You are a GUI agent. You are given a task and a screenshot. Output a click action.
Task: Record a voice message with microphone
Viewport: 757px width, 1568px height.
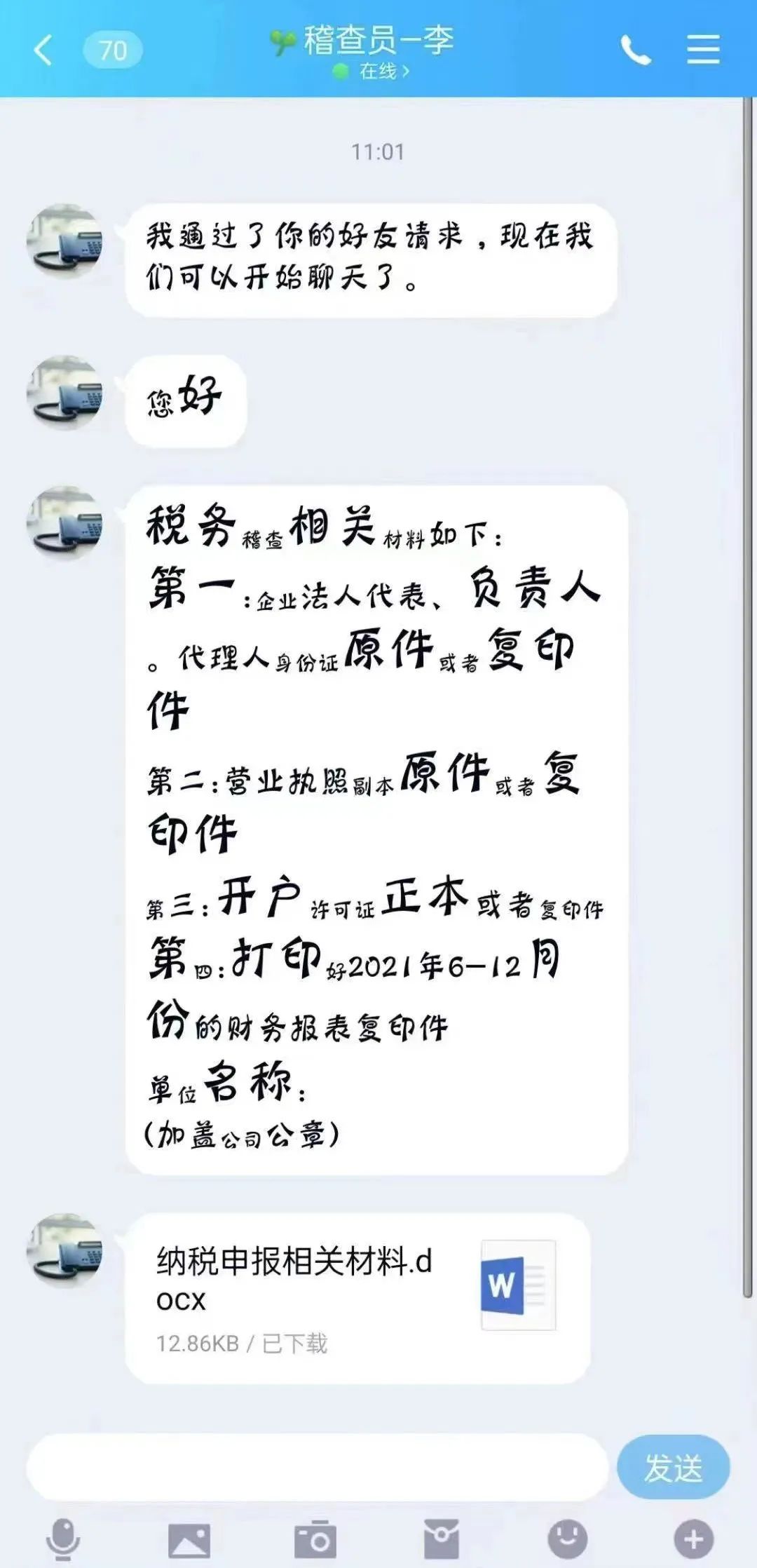coord(63,1539)
